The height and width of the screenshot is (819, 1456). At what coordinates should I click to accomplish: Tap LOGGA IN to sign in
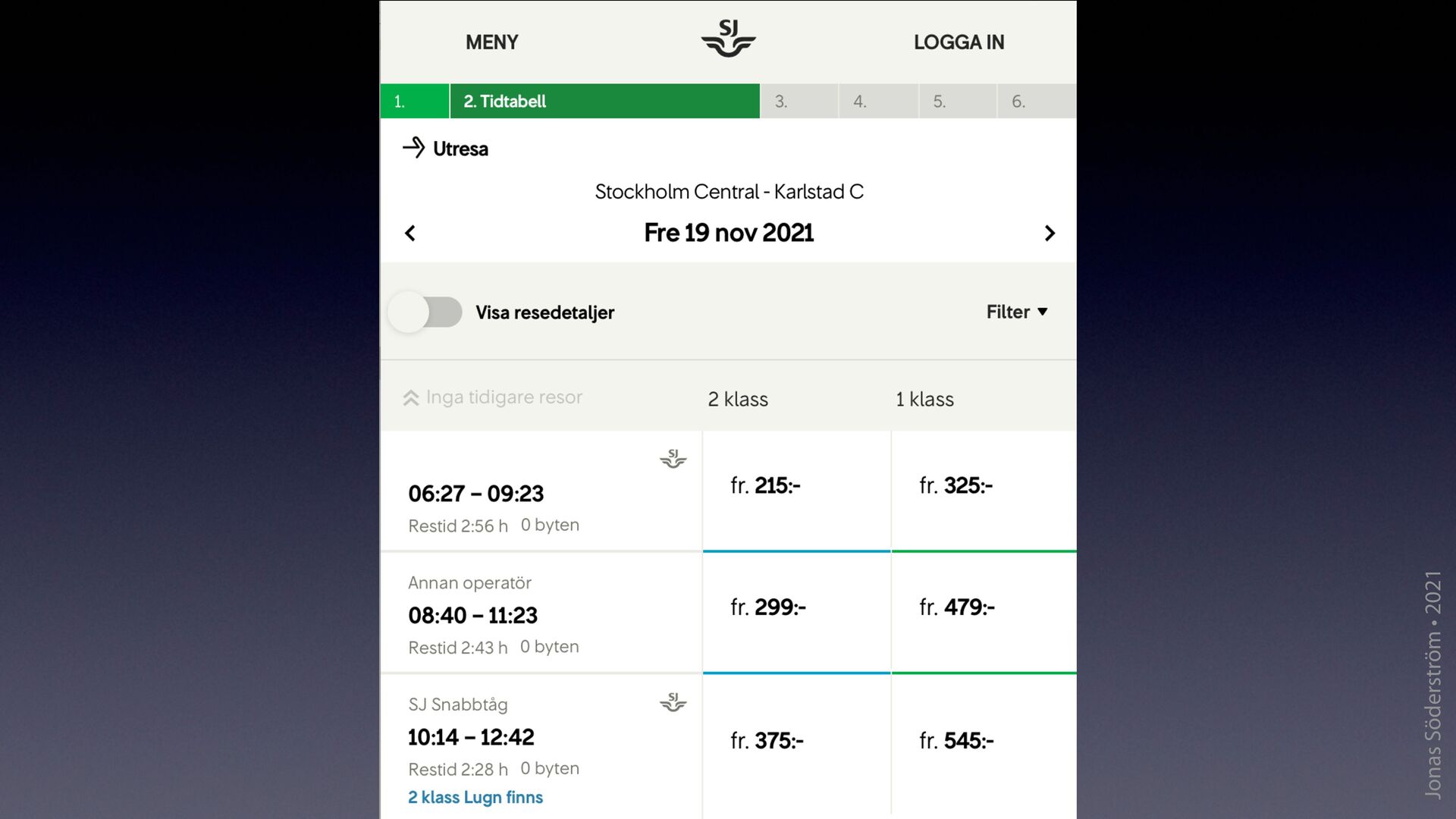[958, 42]
